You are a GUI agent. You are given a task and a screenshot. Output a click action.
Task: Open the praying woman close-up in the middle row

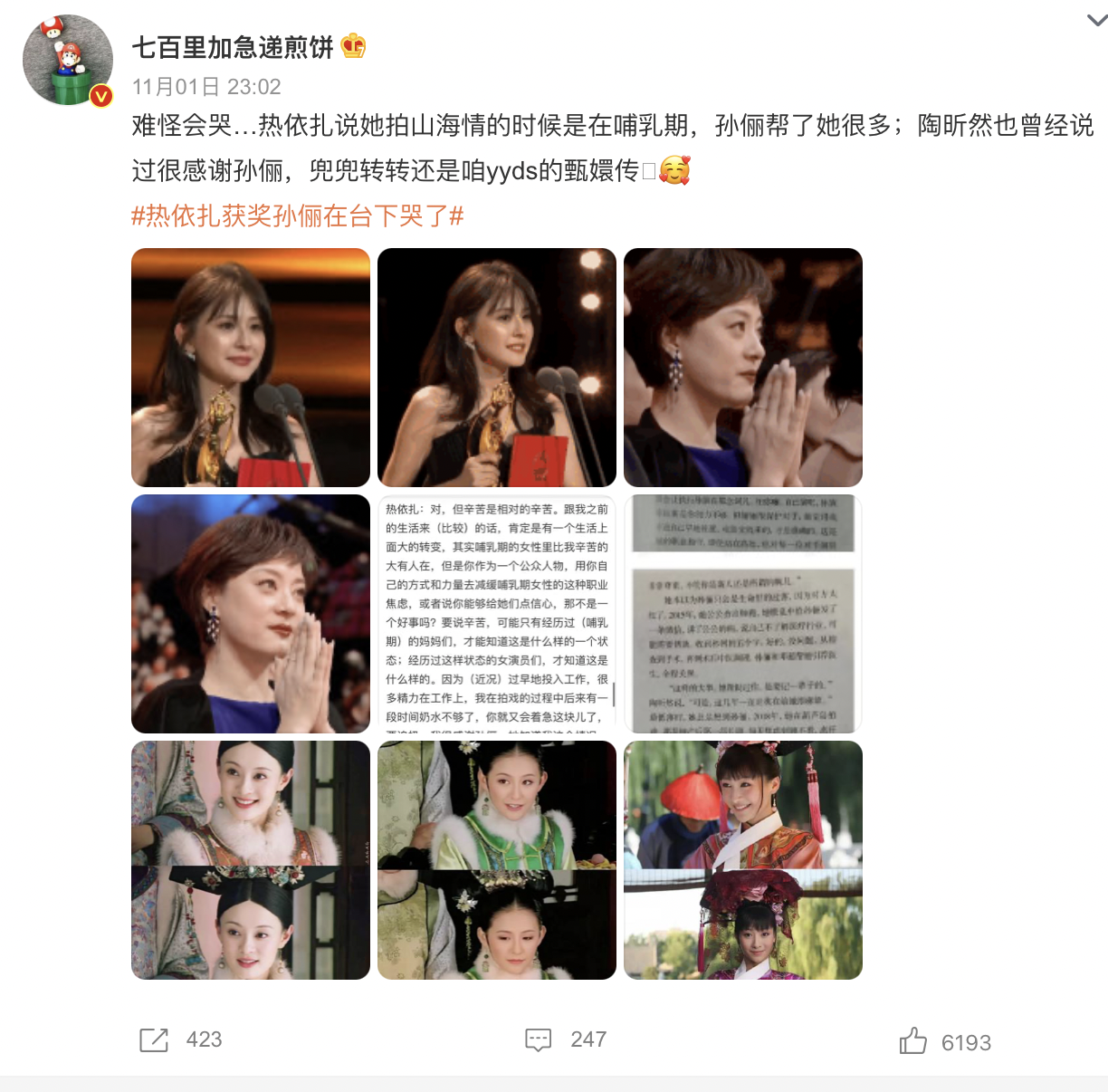(x=251, y=614)
